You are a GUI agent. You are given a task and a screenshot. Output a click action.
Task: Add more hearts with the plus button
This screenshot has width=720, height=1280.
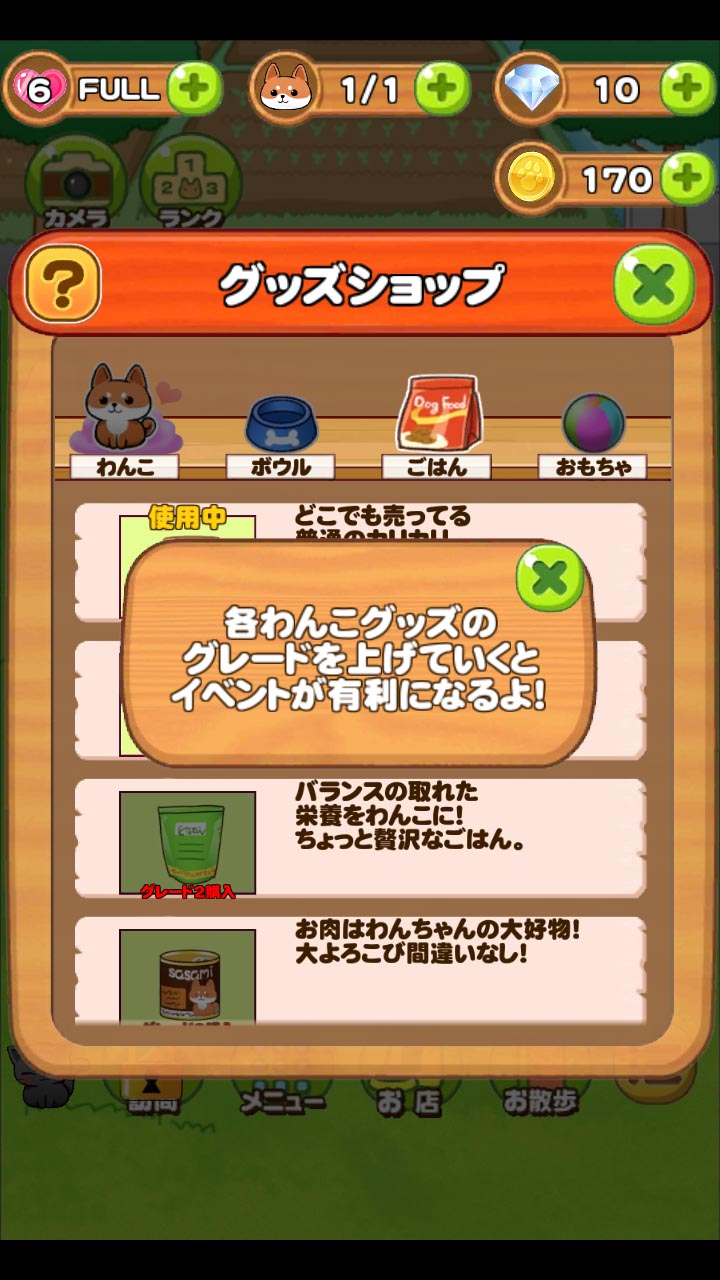click(194, 90)
